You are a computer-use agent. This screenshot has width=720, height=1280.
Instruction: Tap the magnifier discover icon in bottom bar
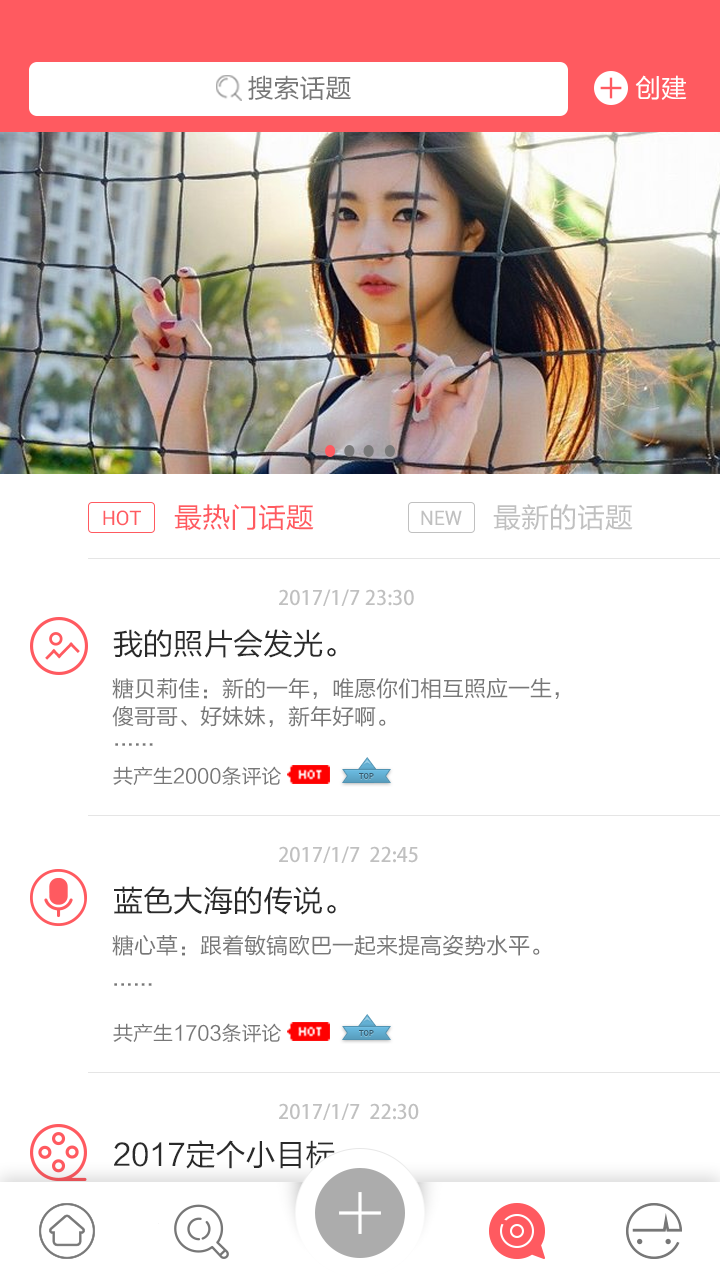coord(200,1229)
